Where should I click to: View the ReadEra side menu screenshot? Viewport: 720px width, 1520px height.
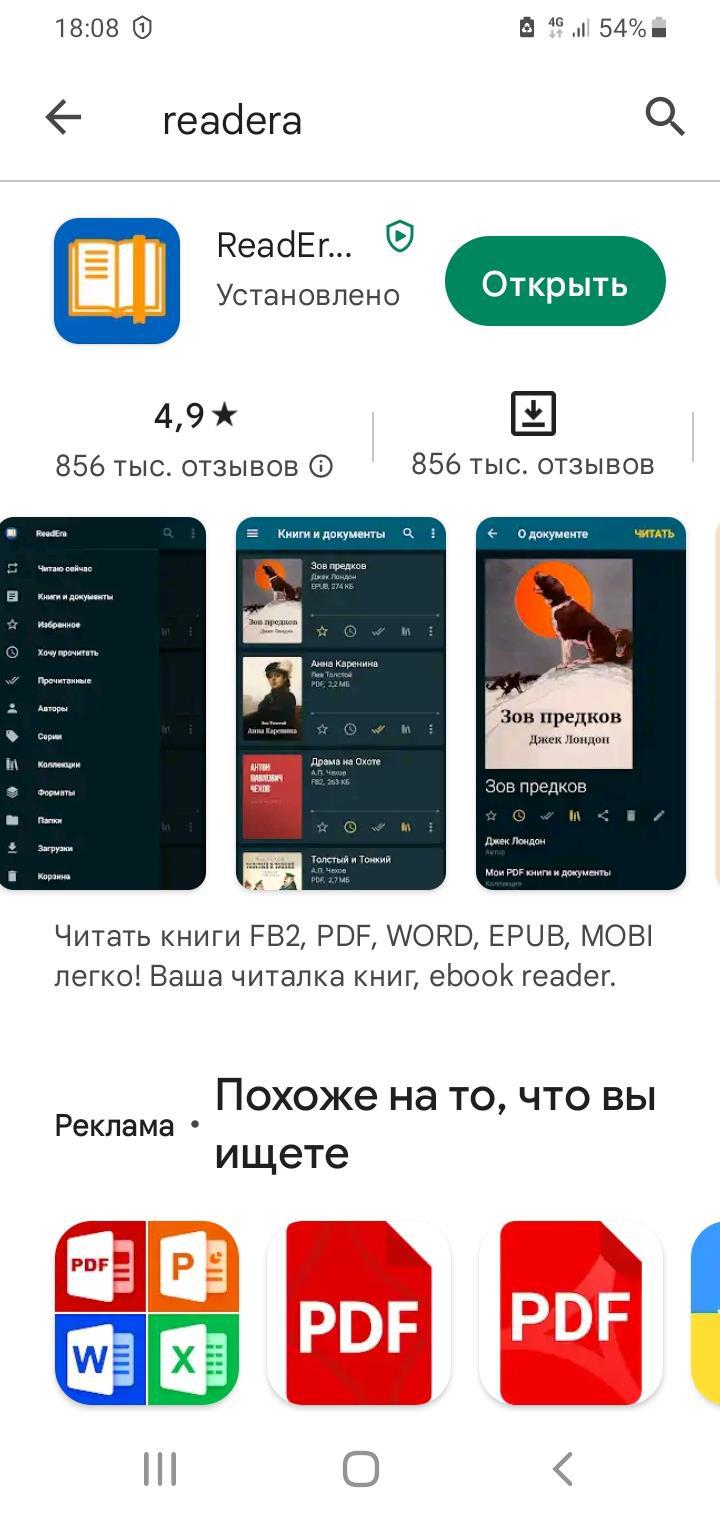coord(103,703)
